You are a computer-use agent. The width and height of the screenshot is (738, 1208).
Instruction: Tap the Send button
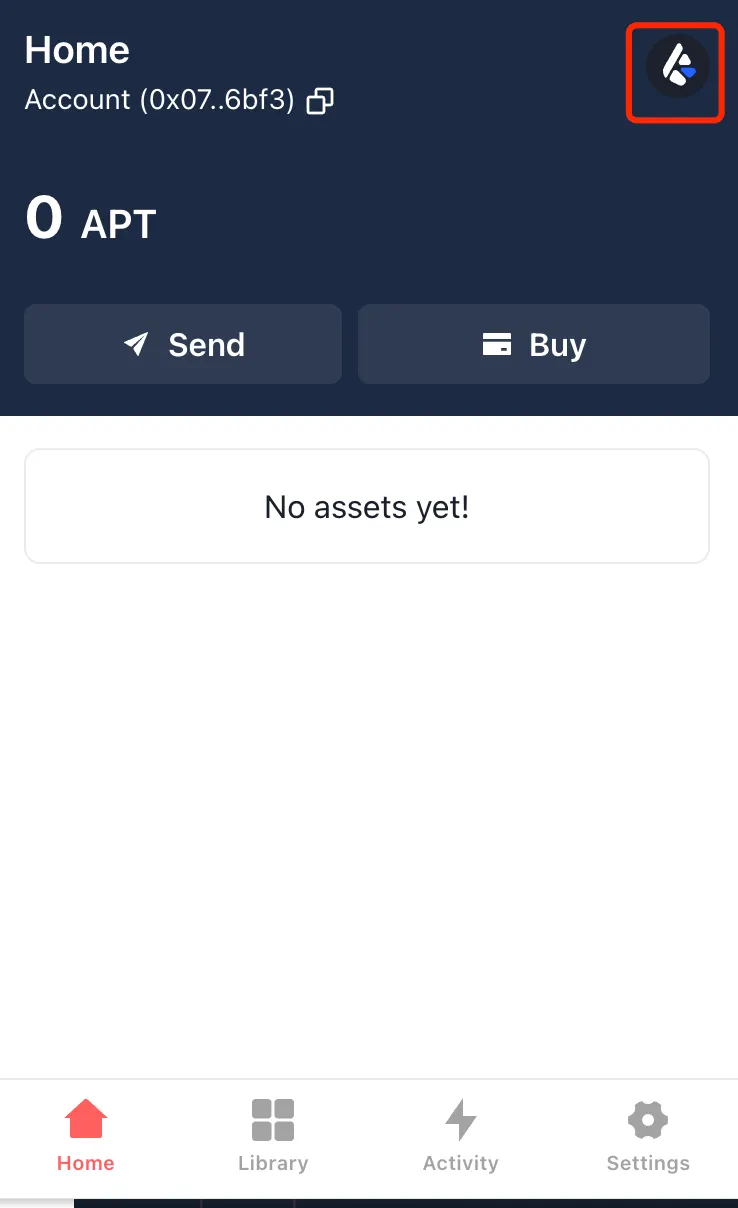(183, 344)
